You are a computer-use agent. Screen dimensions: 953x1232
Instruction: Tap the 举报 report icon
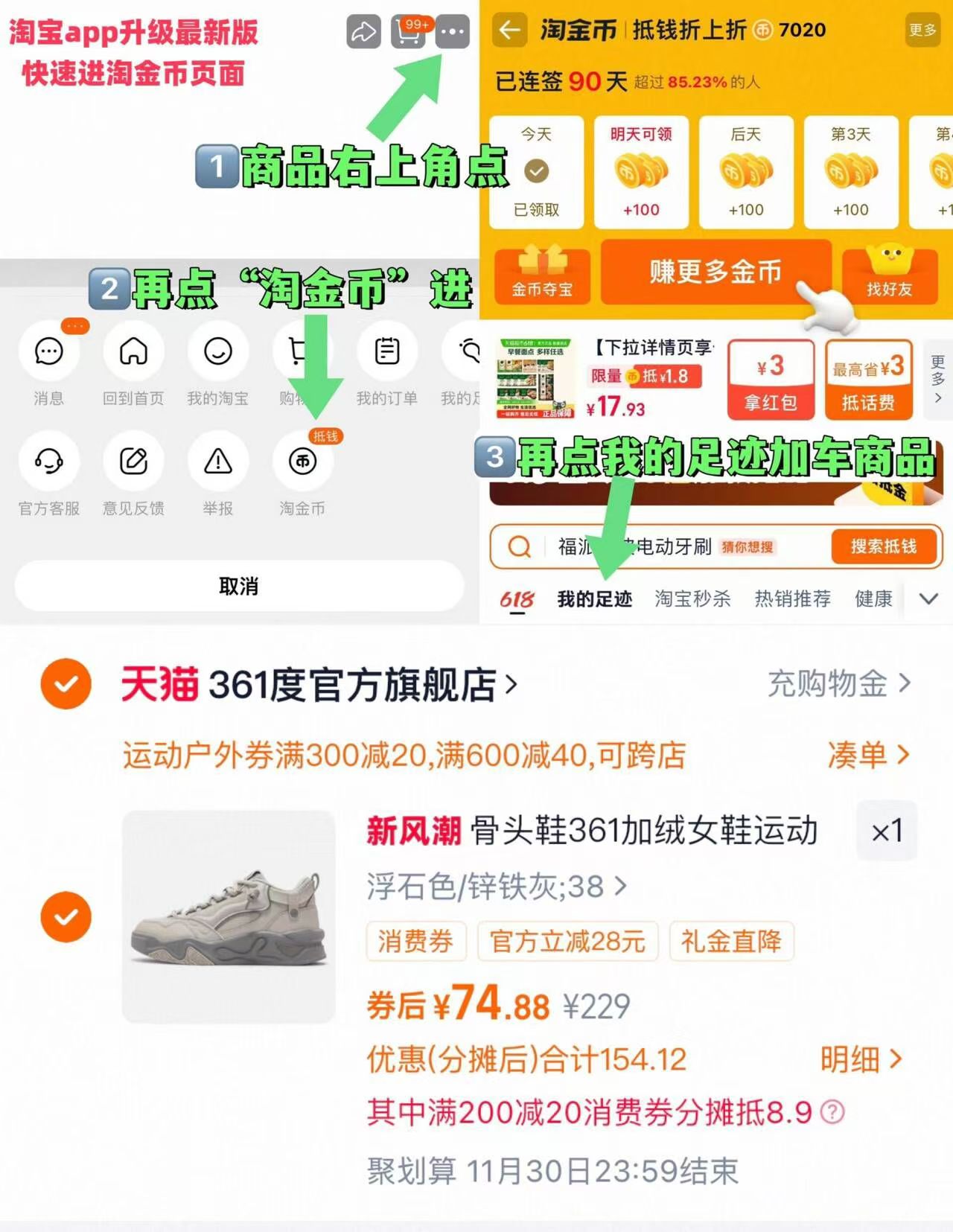point(217,462)
